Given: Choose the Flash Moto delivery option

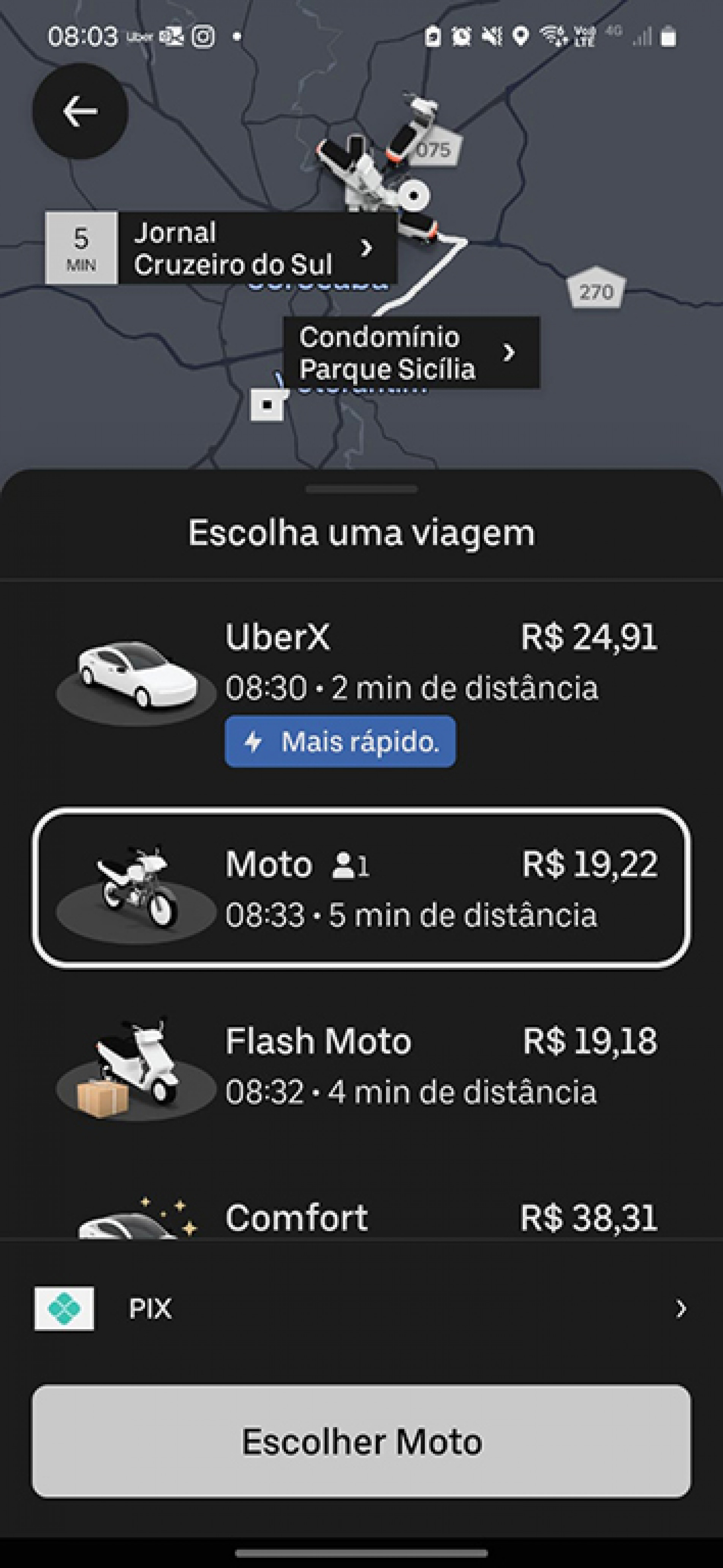Looking at the screenshot, I should point(361,1065).
